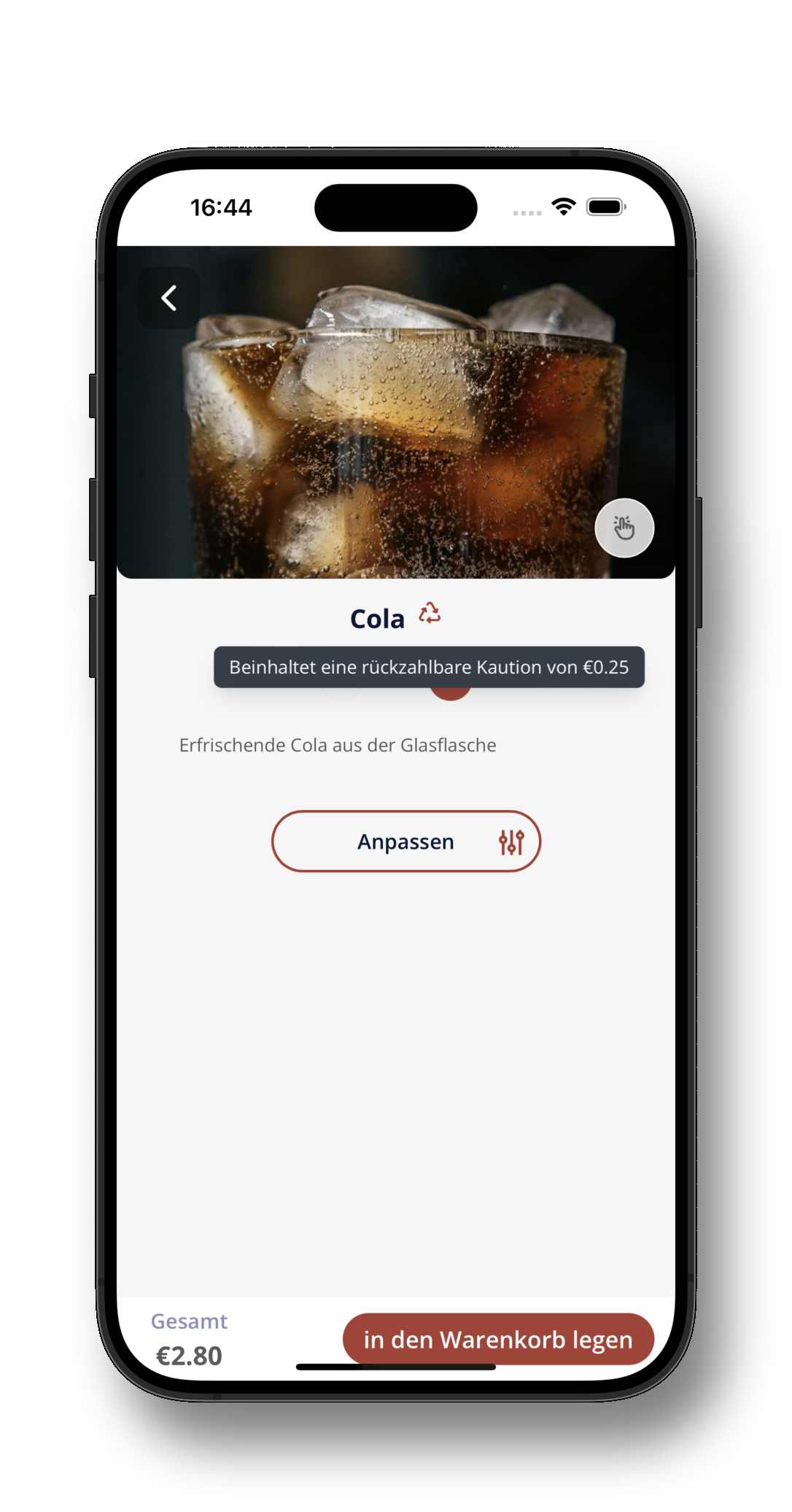Tap the recycling deposit icon next to Cola
Image resolution: width=792 pixels, height=1512 pixels.
(x=430, y=613)
